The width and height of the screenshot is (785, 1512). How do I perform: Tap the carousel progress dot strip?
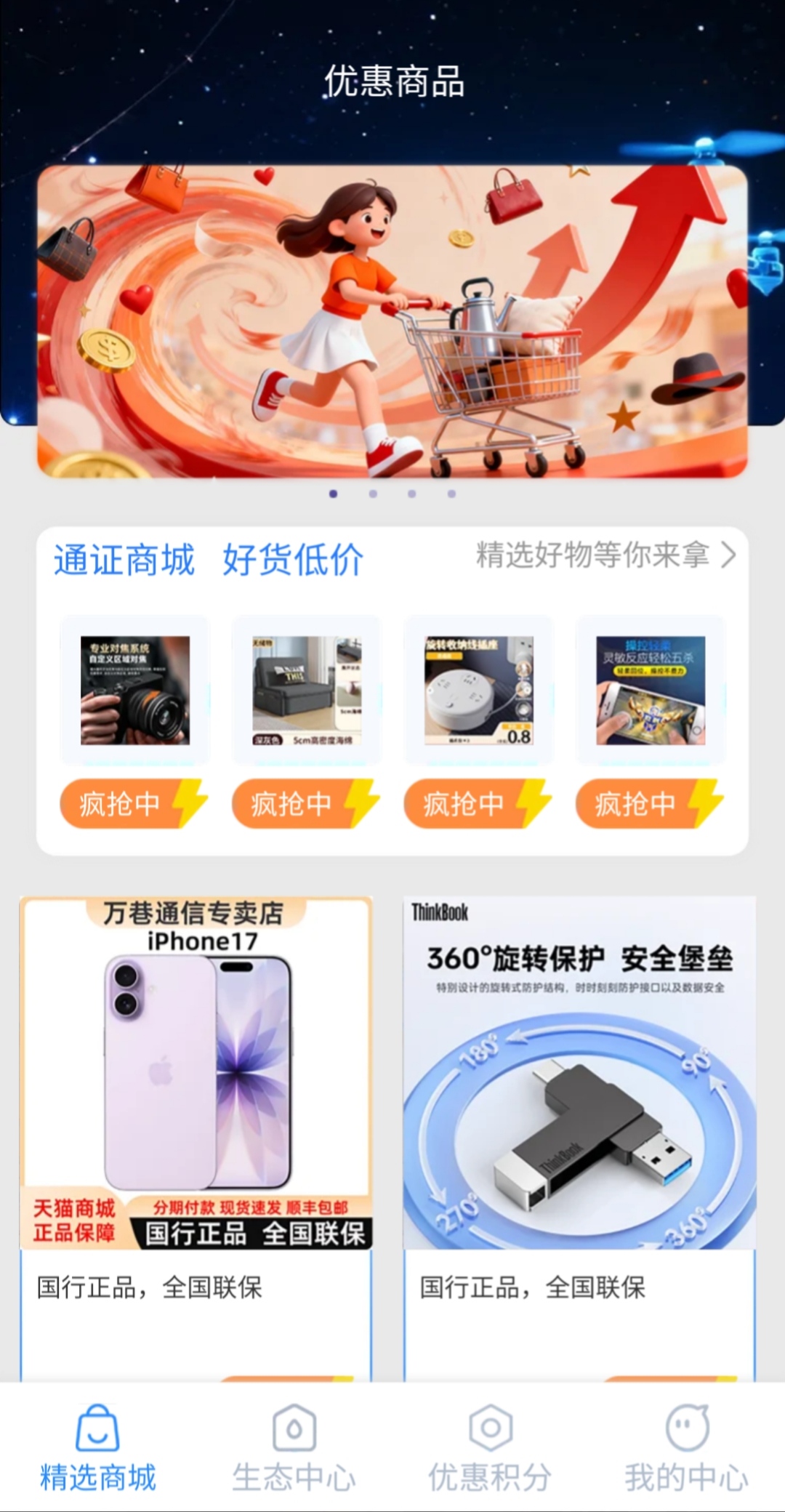pyautogui.click(x=392, y=494)
